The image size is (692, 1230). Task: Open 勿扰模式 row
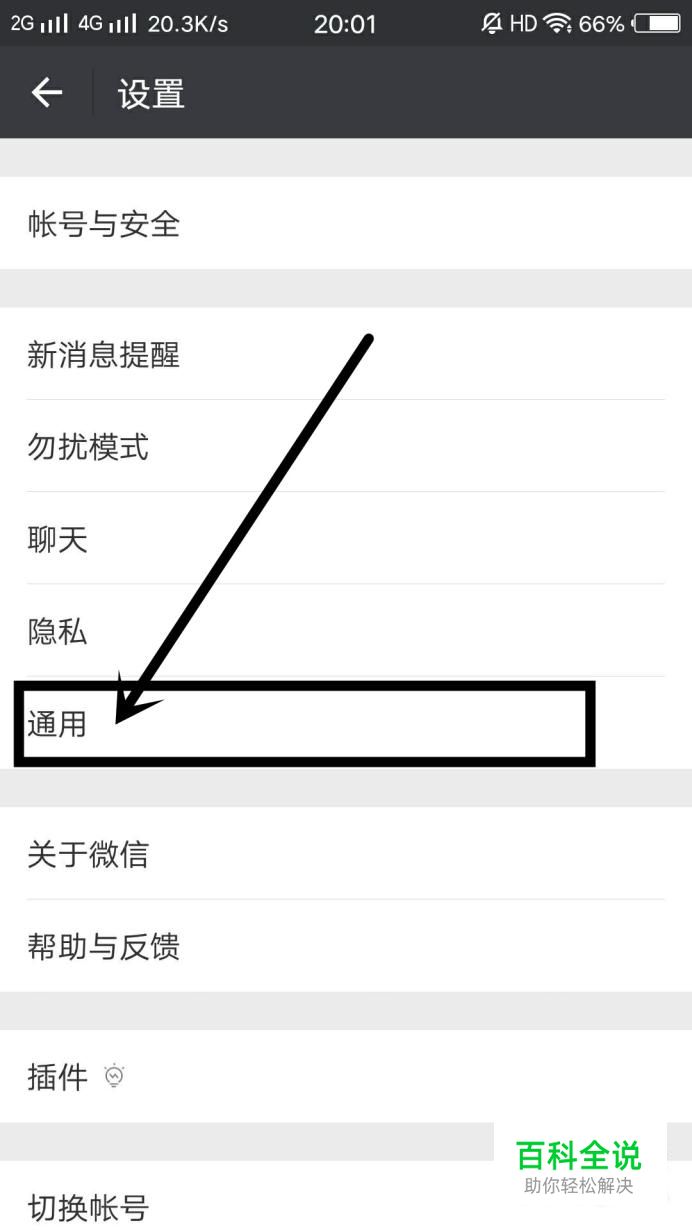pos(346,446)
